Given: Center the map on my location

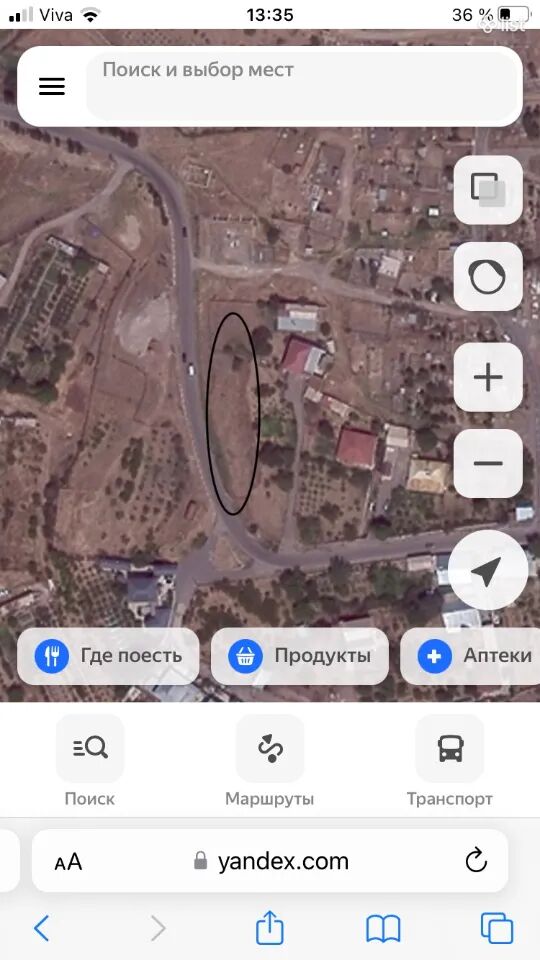Looking at the screenshot, I should pyautogui.click(x=488, y=570).
